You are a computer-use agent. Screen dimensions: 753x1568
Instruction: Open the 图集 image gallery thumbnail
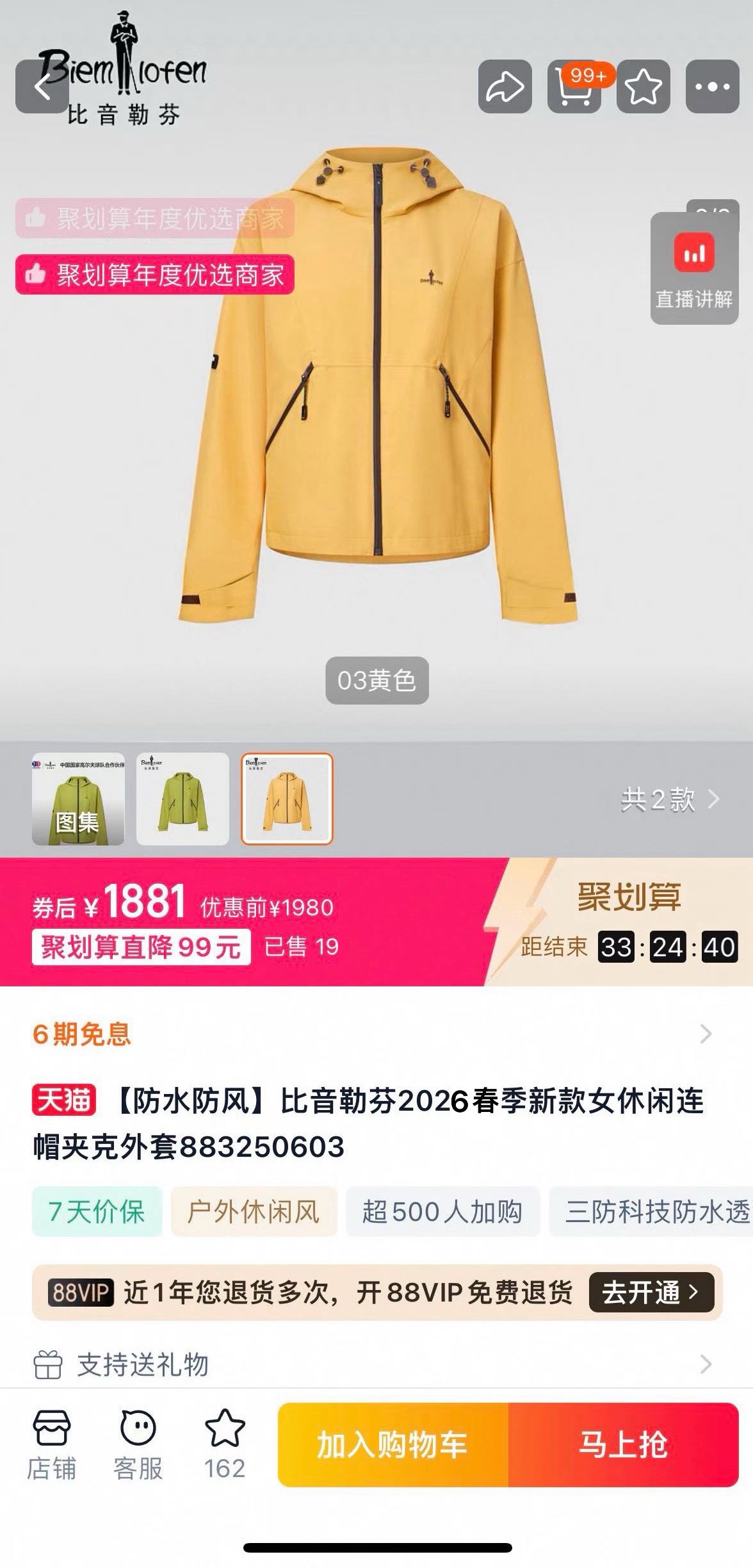tap(78, 799)
